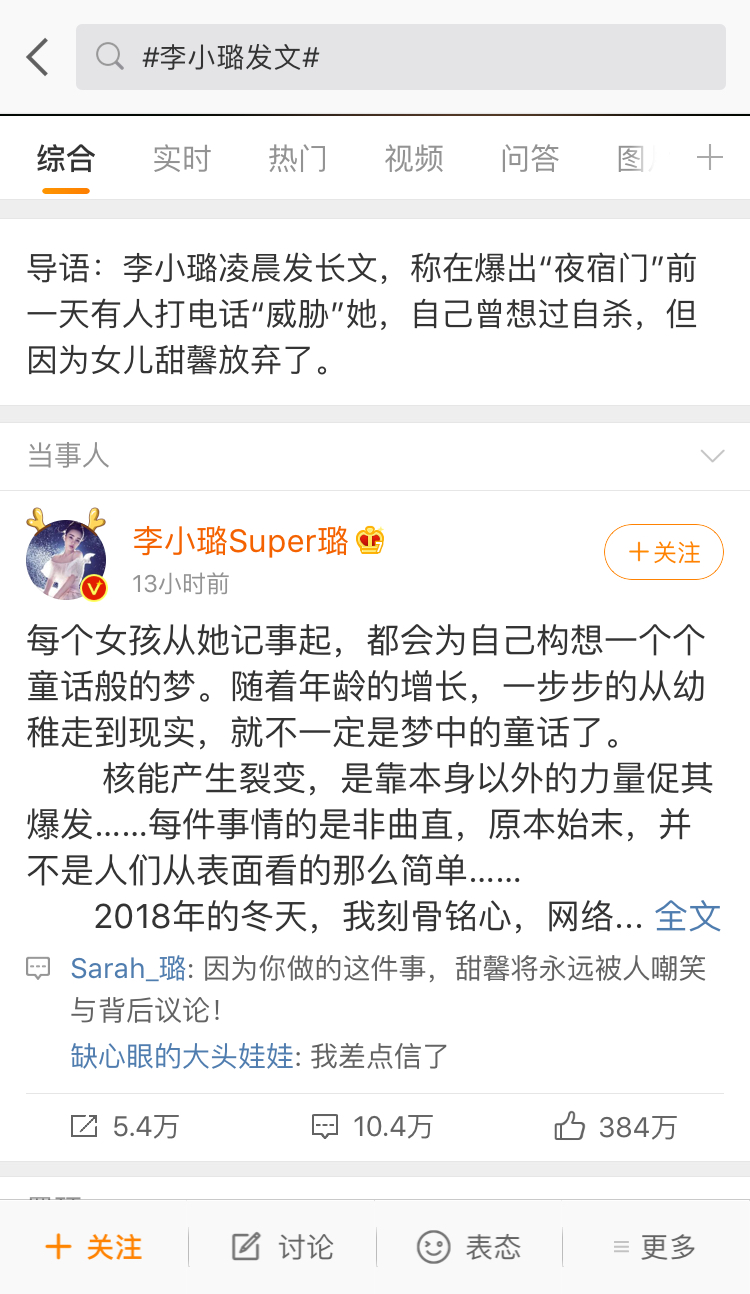Like the post with 384万 likes

tap(617, 1127)
